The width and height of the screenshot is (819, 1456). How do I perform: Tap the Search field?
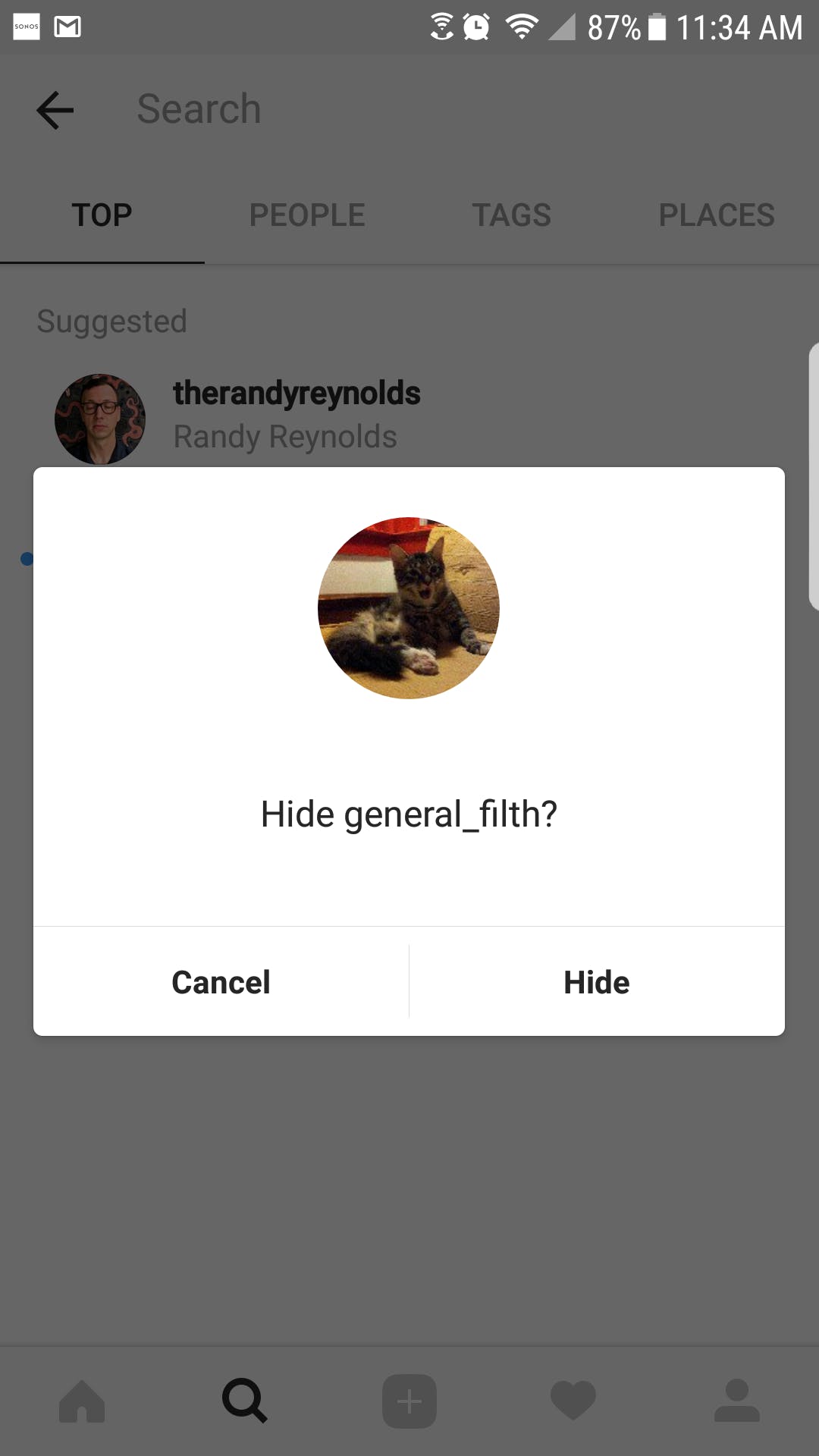(x=455, y=108)
